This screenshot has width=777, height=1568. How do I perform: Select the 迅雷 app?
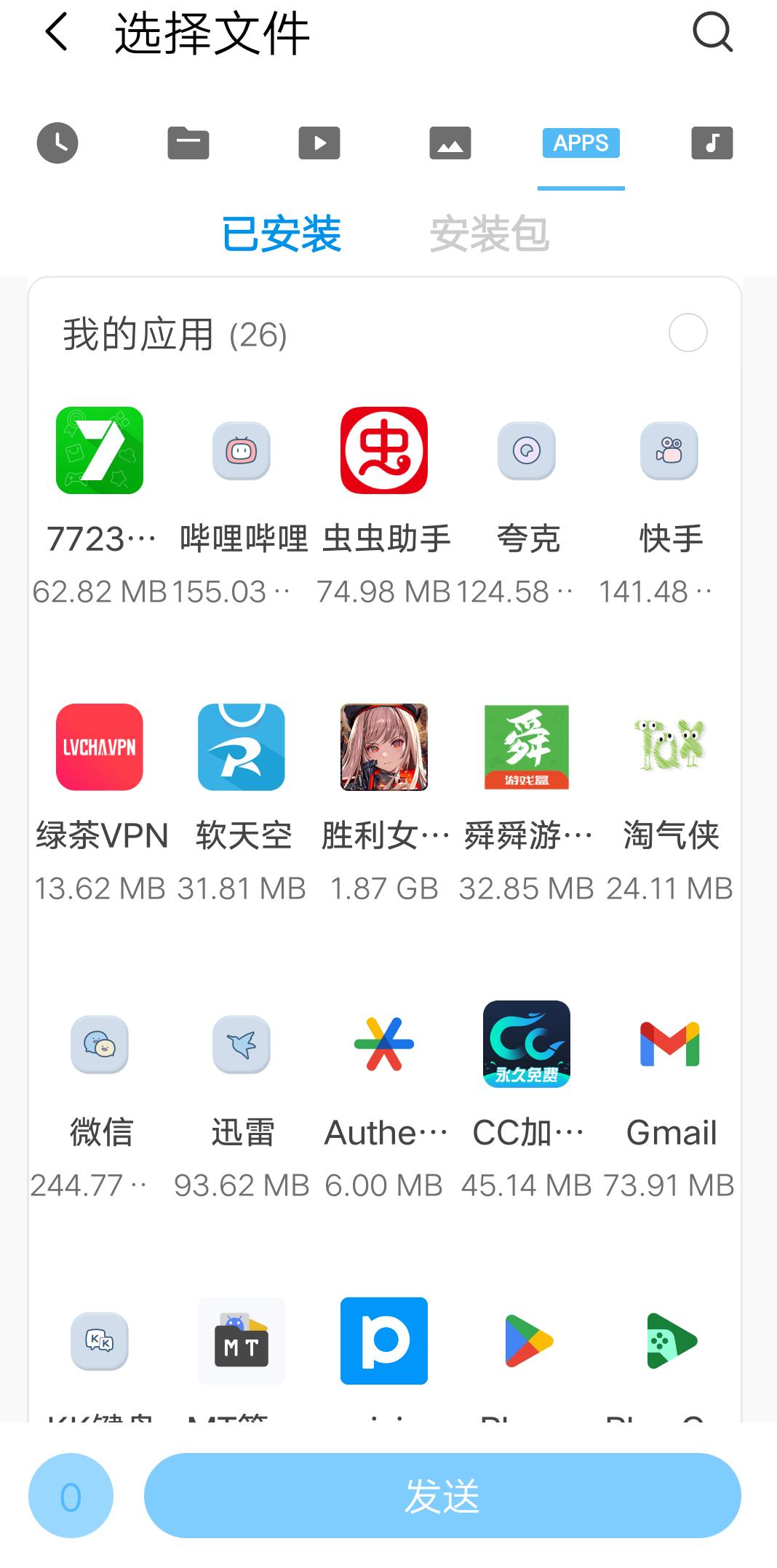pos(242,1044)
